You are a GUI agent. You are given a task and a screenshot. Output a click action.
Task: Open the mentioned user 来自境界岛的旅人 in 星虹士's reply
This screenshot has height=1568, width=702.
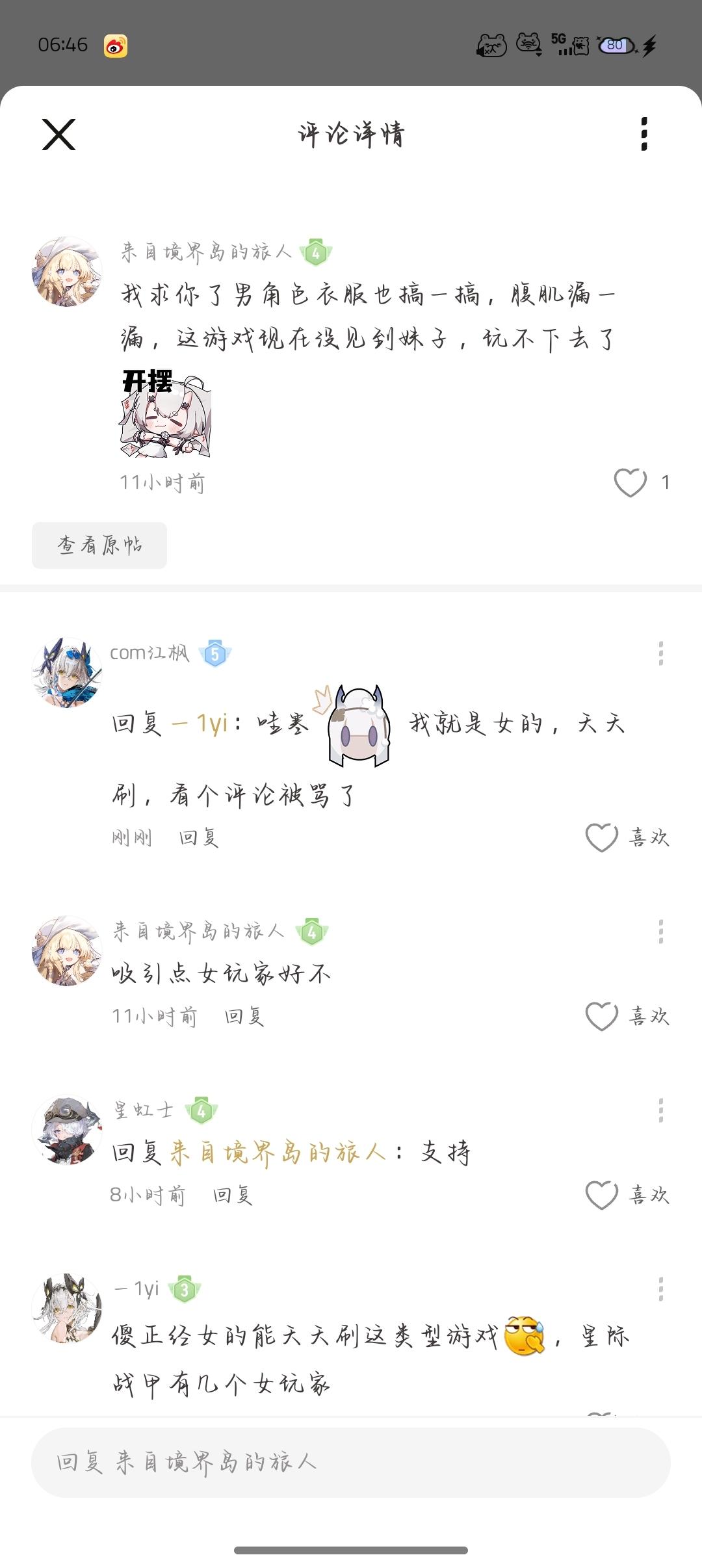[278, 1153]
